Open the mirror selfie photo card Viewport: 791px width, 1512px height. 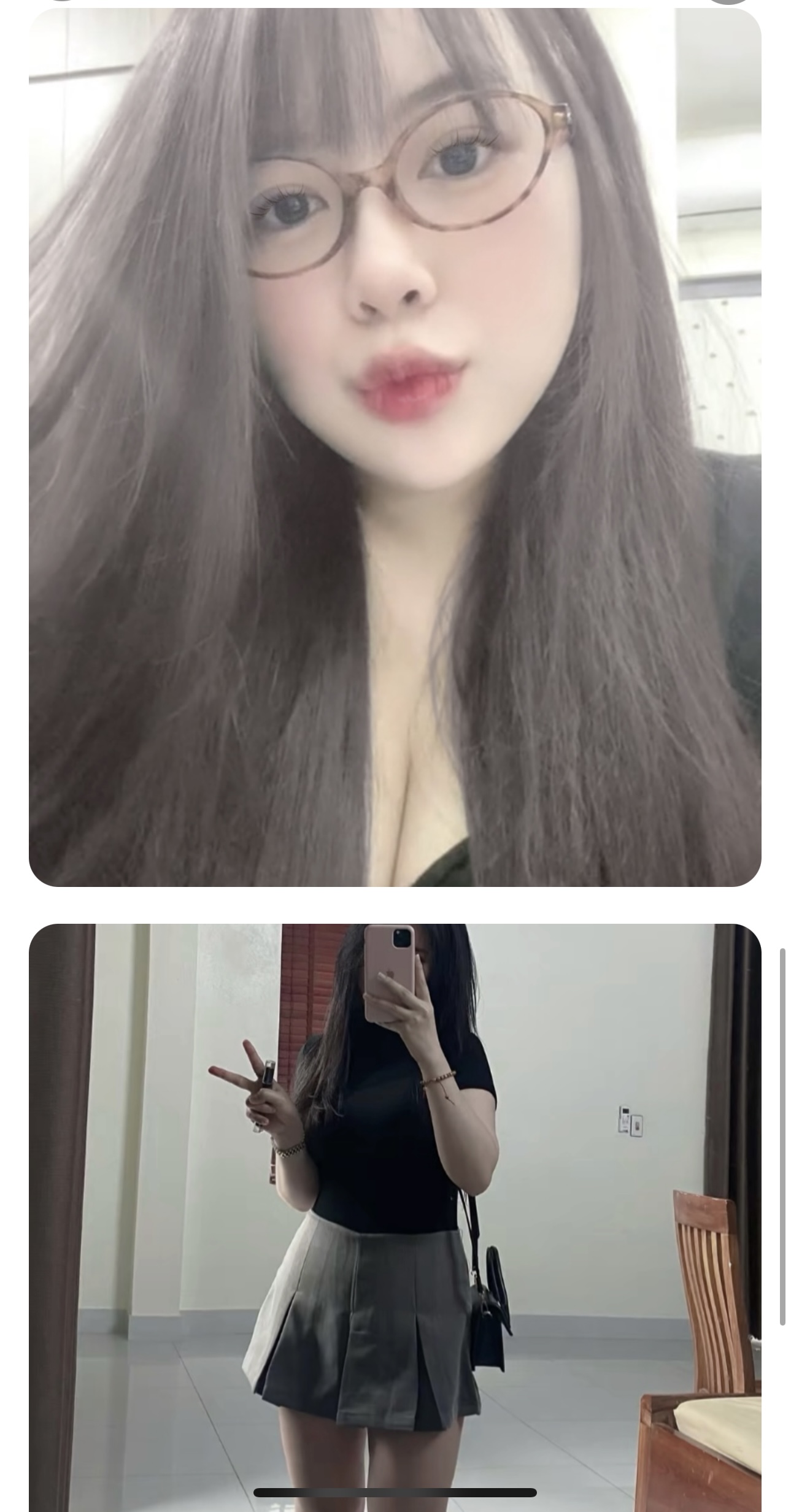coord(395,1215)
